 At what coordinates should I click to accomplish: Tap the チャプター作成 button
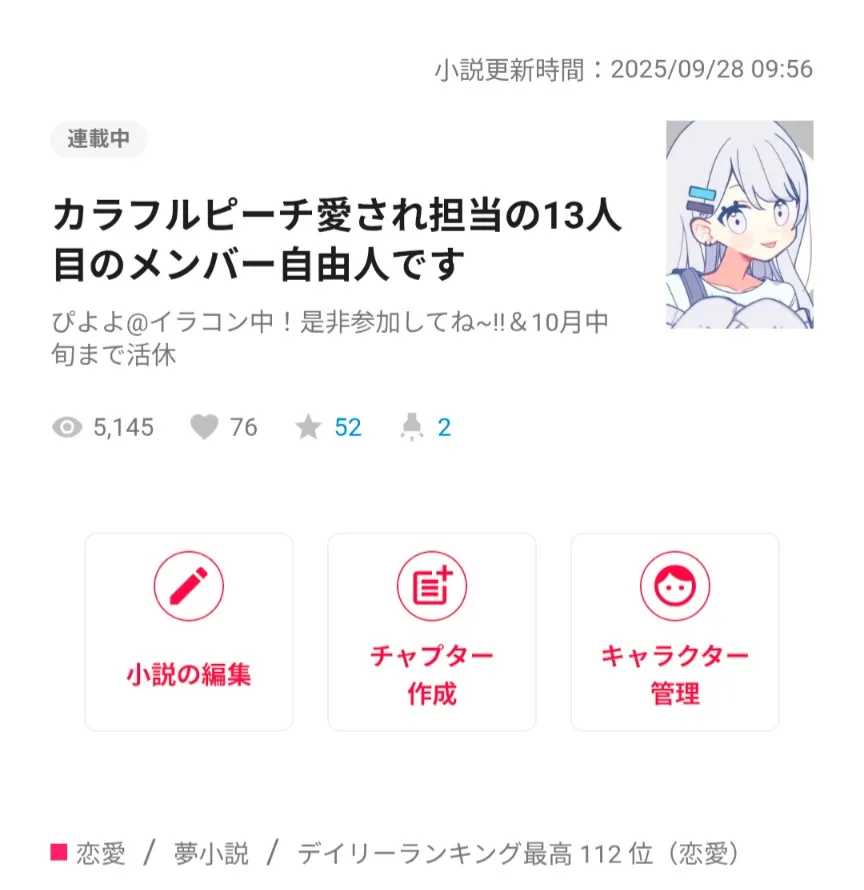[432, 631]
